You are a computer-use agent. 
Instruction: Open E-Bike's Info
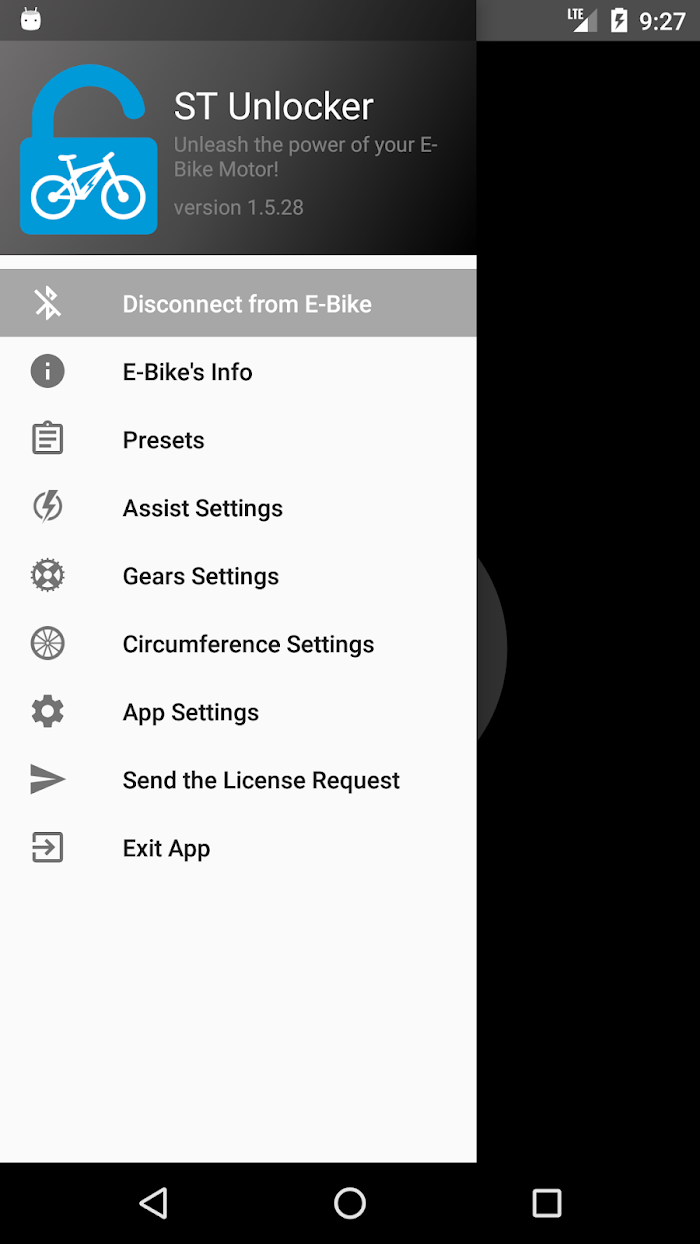point(187,372)
